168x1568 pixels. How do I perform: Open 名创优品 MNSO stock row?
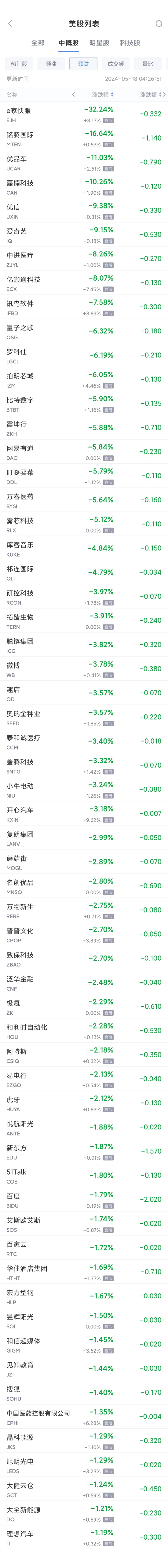tap(84, 886)
